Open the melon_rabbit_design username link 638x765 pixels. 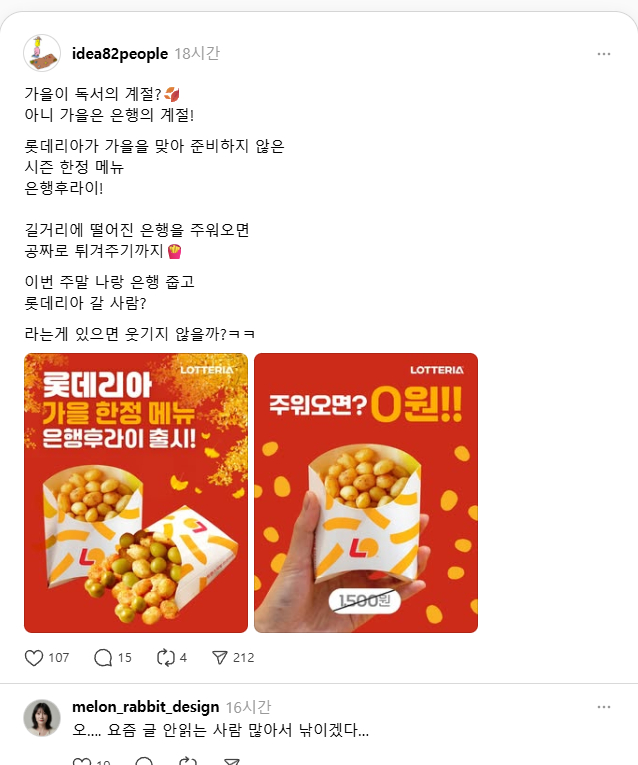pos(145,707)
